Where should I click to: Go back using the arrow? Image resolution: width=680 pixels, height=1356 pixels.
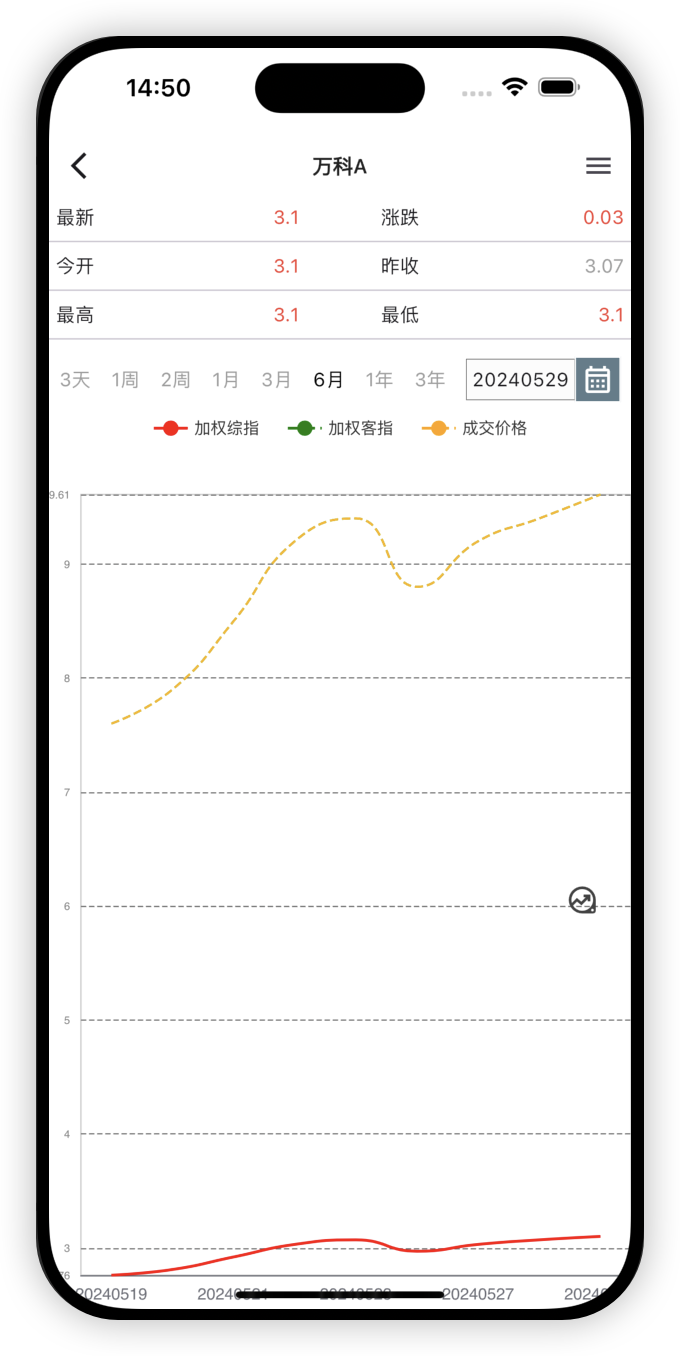point(79,166)
